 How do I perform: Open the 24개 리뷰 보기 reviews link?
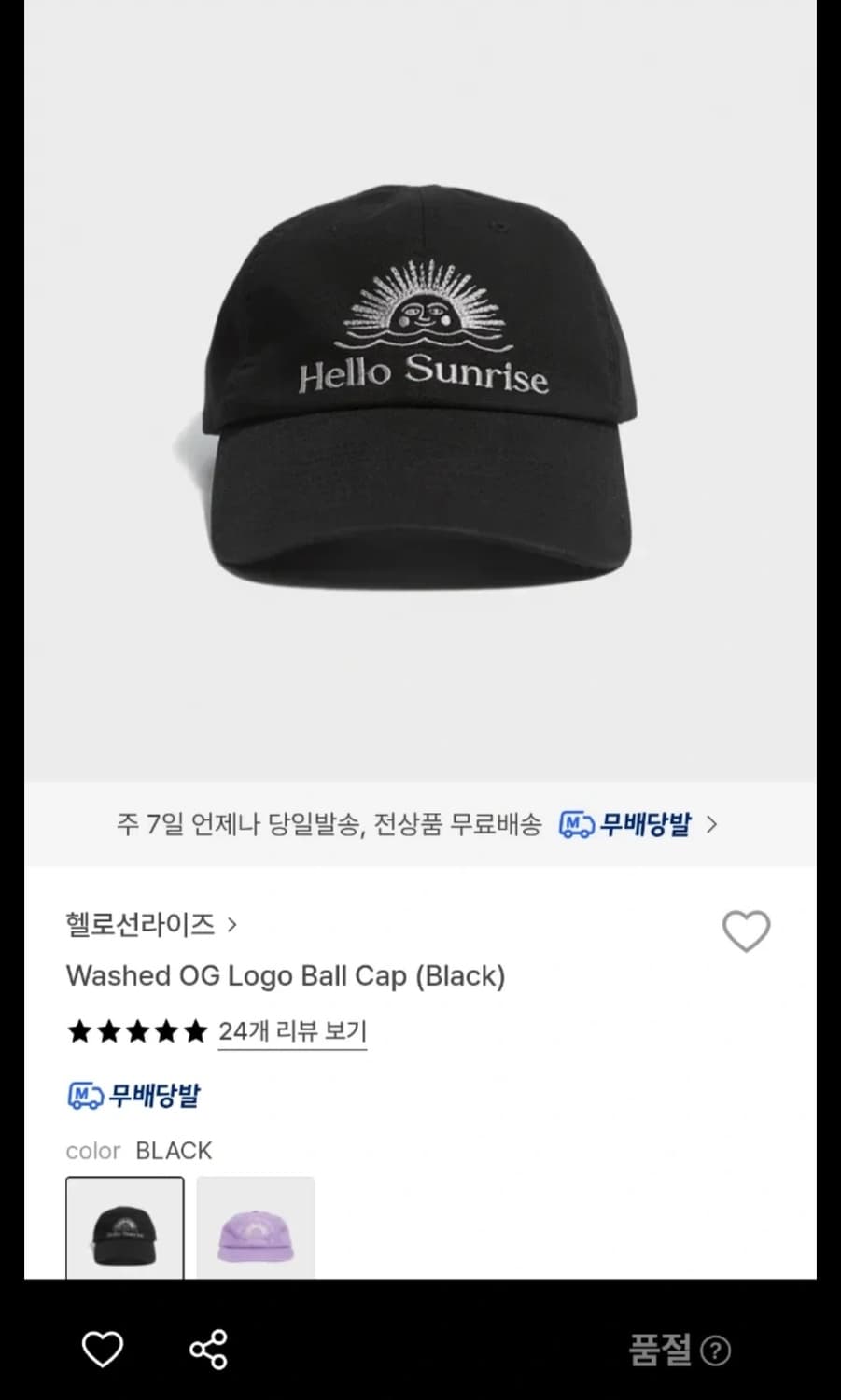(x=292, y=1031)
